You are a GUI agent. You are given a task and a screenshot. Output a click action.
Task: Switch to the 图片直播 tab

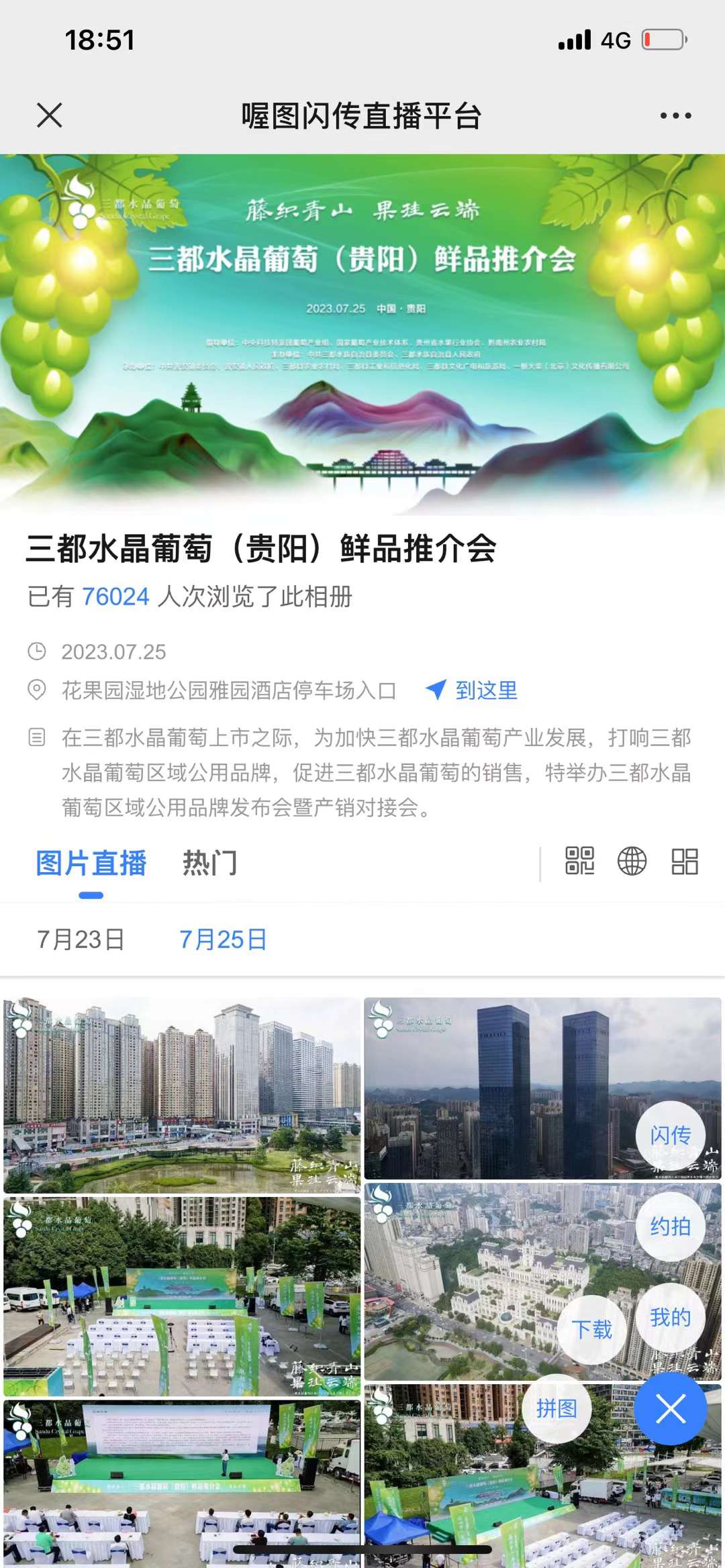coord(91,863)
